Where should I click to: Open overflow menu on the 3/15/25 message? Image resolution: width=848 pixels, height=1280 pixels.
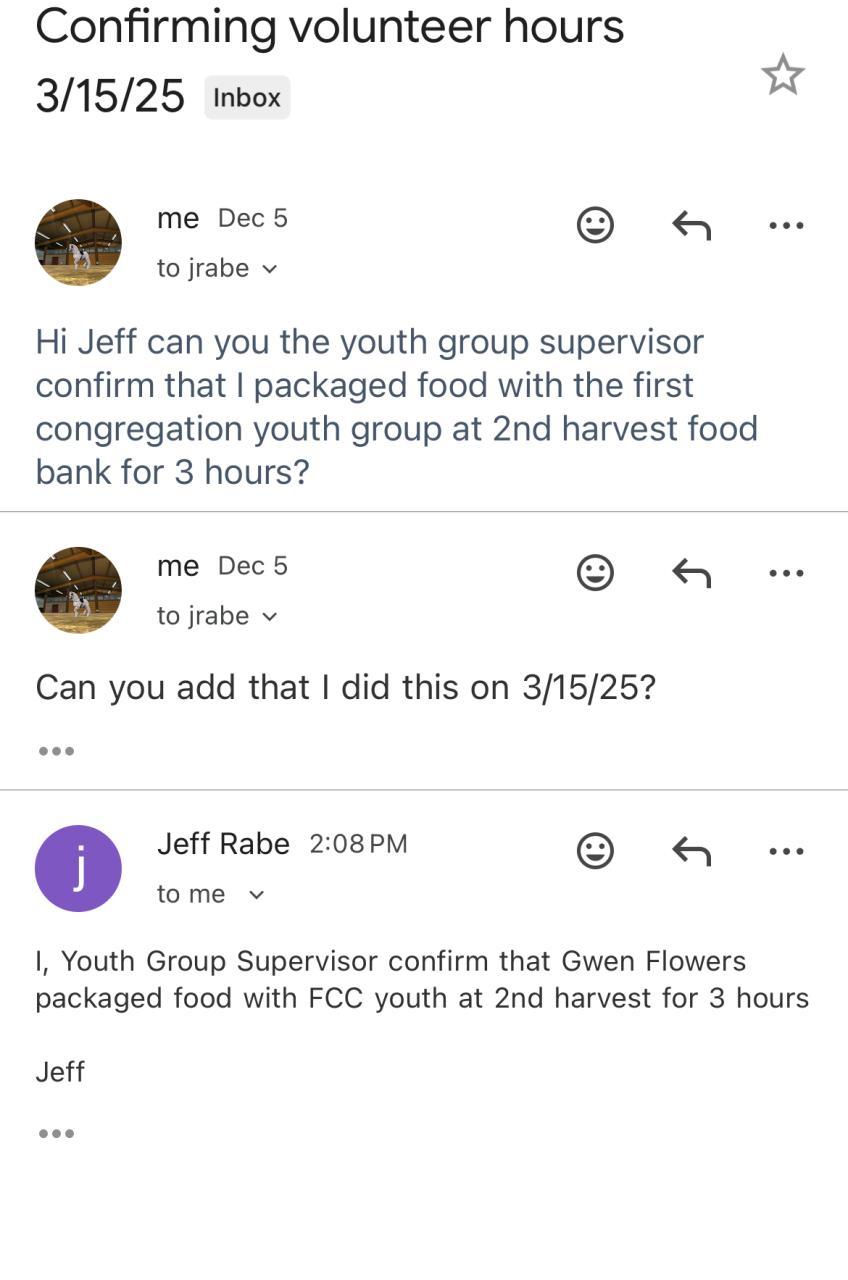click(x=786, y=573)
